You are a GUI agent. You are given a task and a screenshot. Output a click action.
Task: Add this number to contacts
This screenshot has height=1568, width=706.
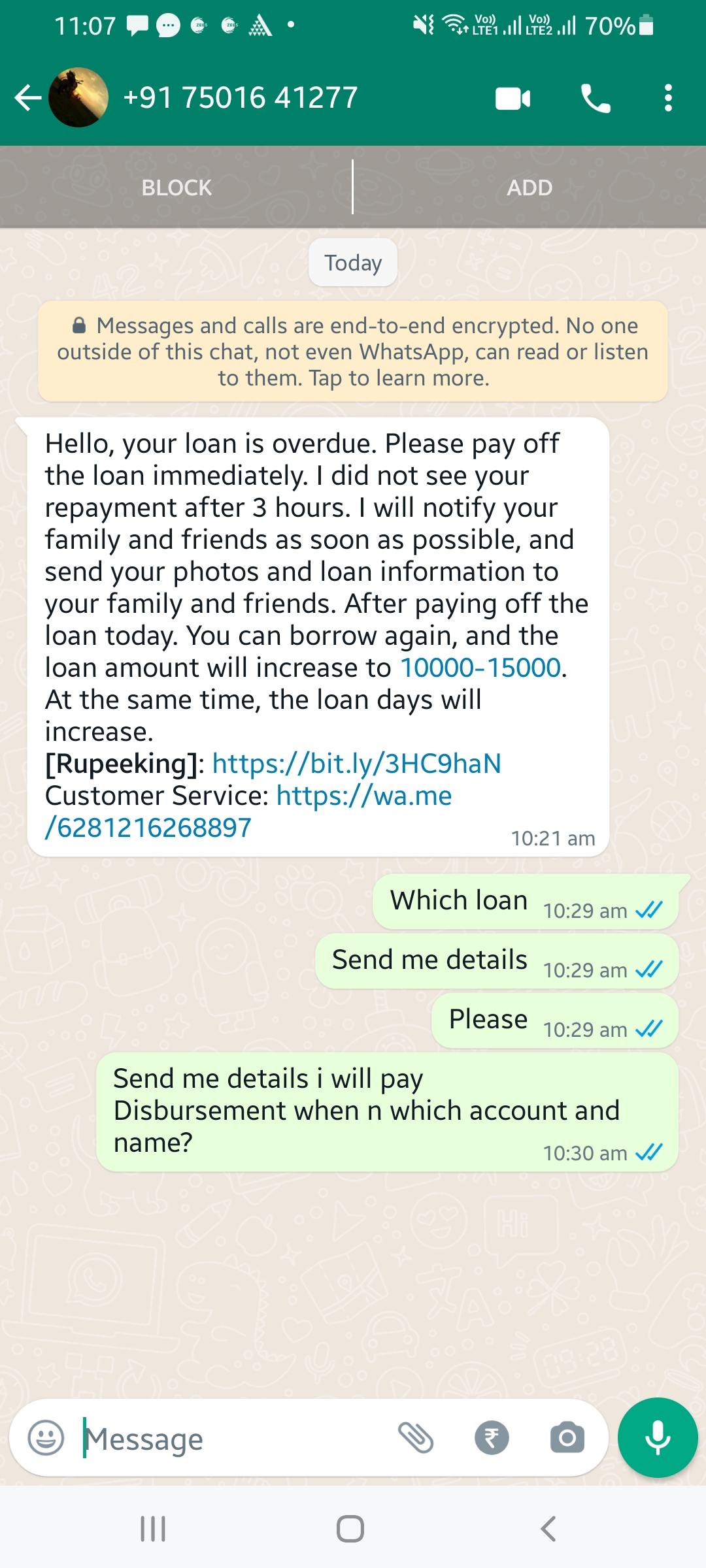pyautogui.click(x=529, y=188)
